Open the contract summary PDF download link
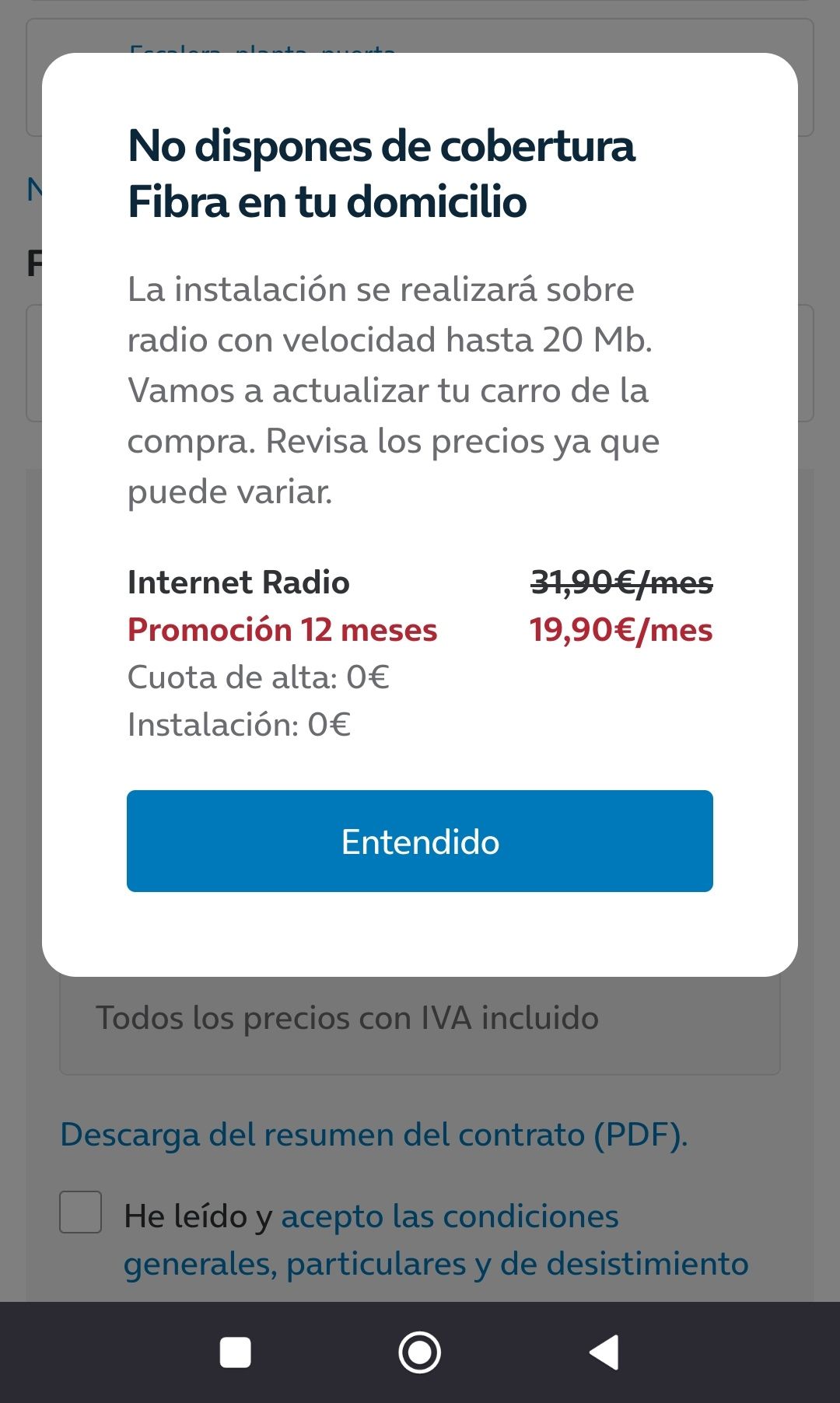 point(373,1135)
